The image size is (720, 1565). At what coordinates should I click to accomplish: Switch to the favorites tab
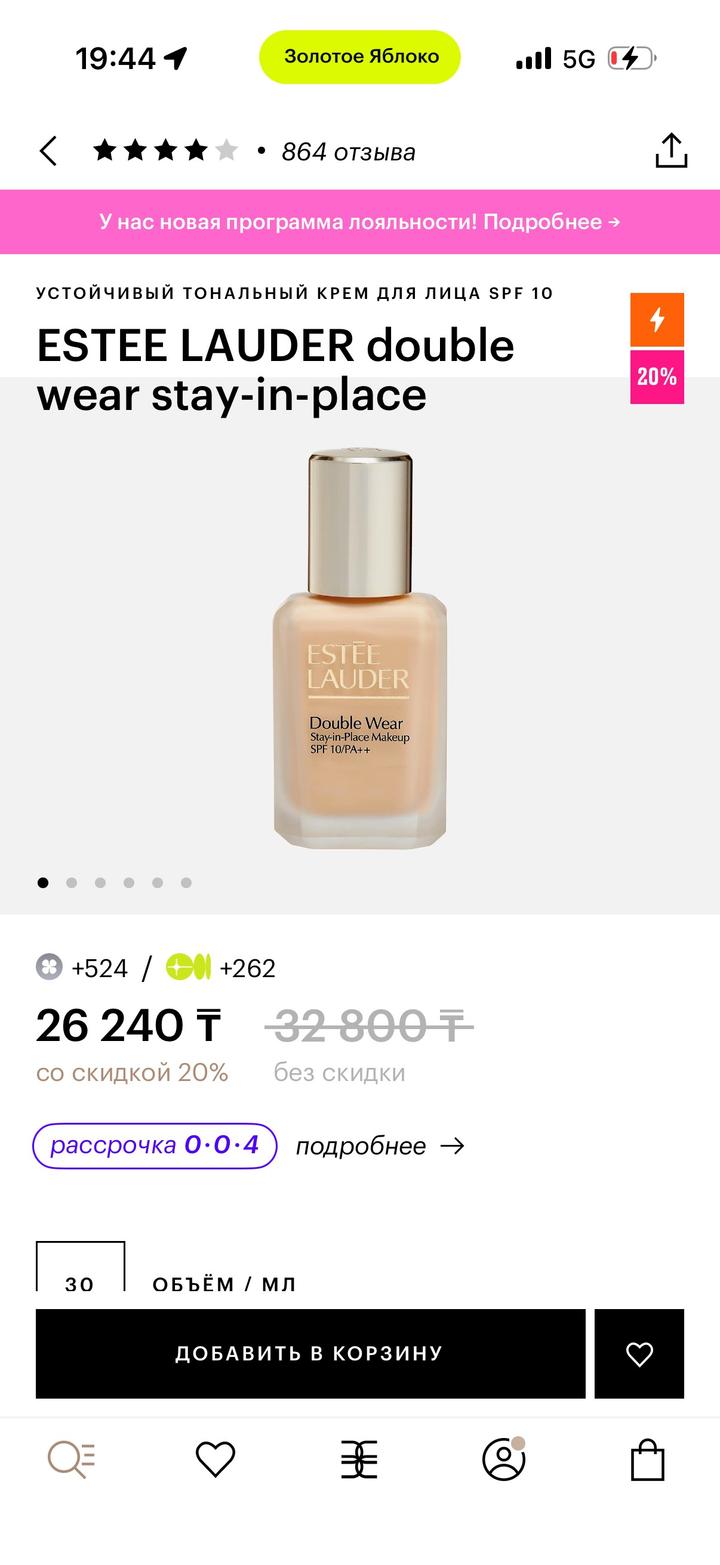point(215,1460)
